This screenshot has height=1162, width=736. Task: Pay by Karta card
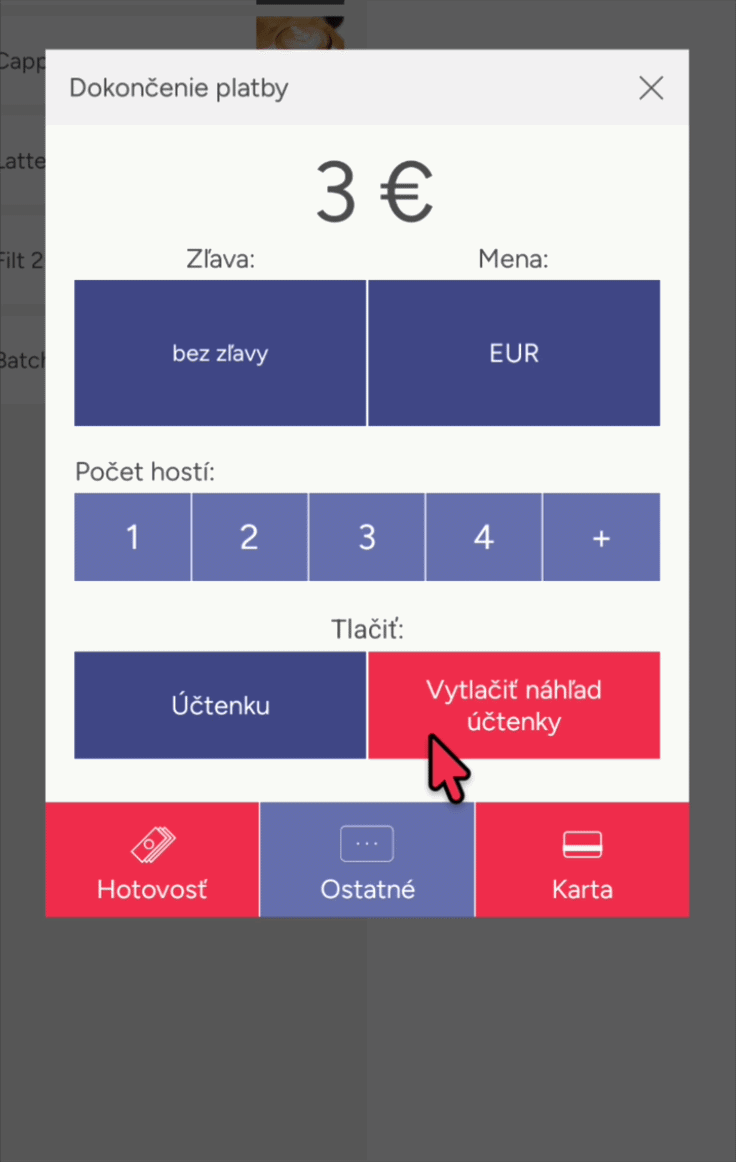(x=582, y=860)
